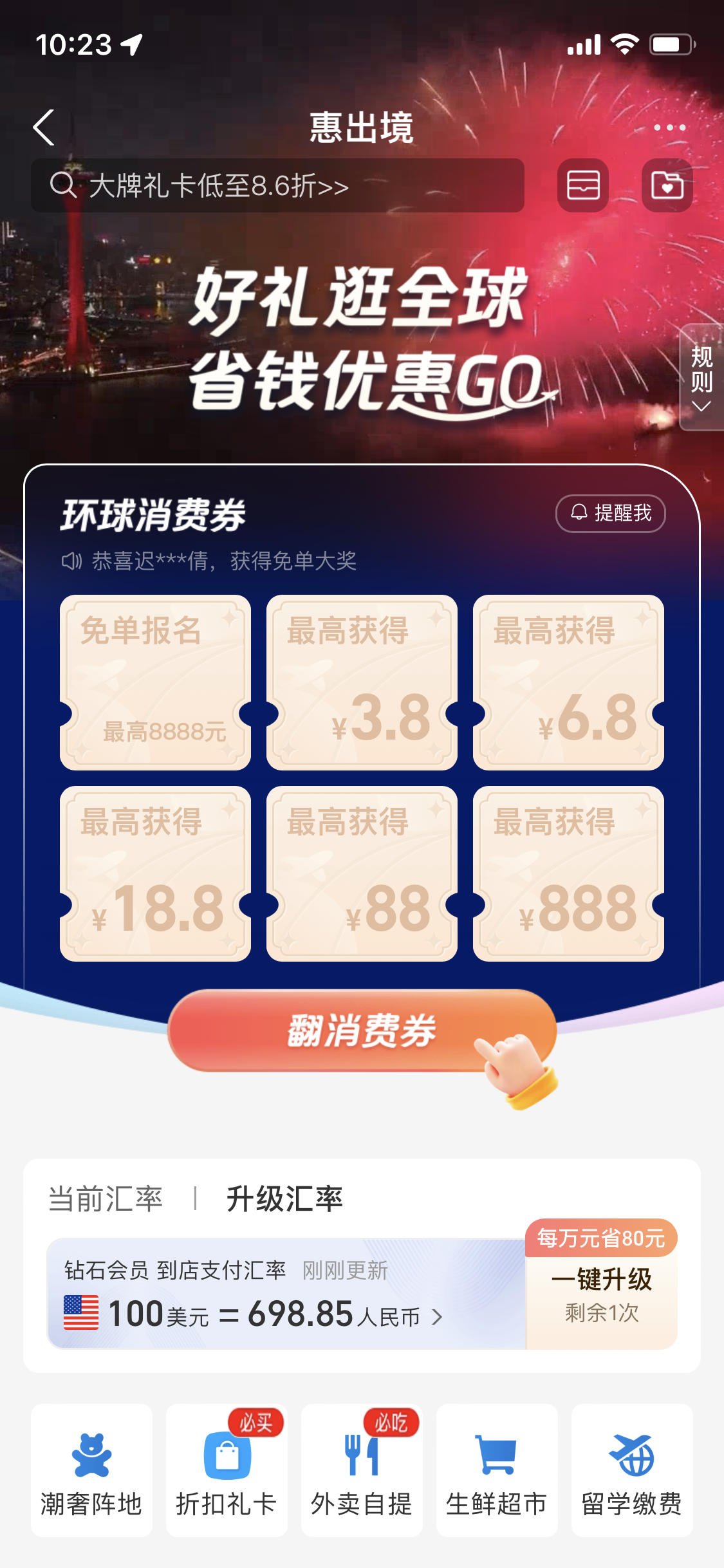Open the 免单报名 coupon card
Viewport: 724px width, 1568px height.
(155, 682)
